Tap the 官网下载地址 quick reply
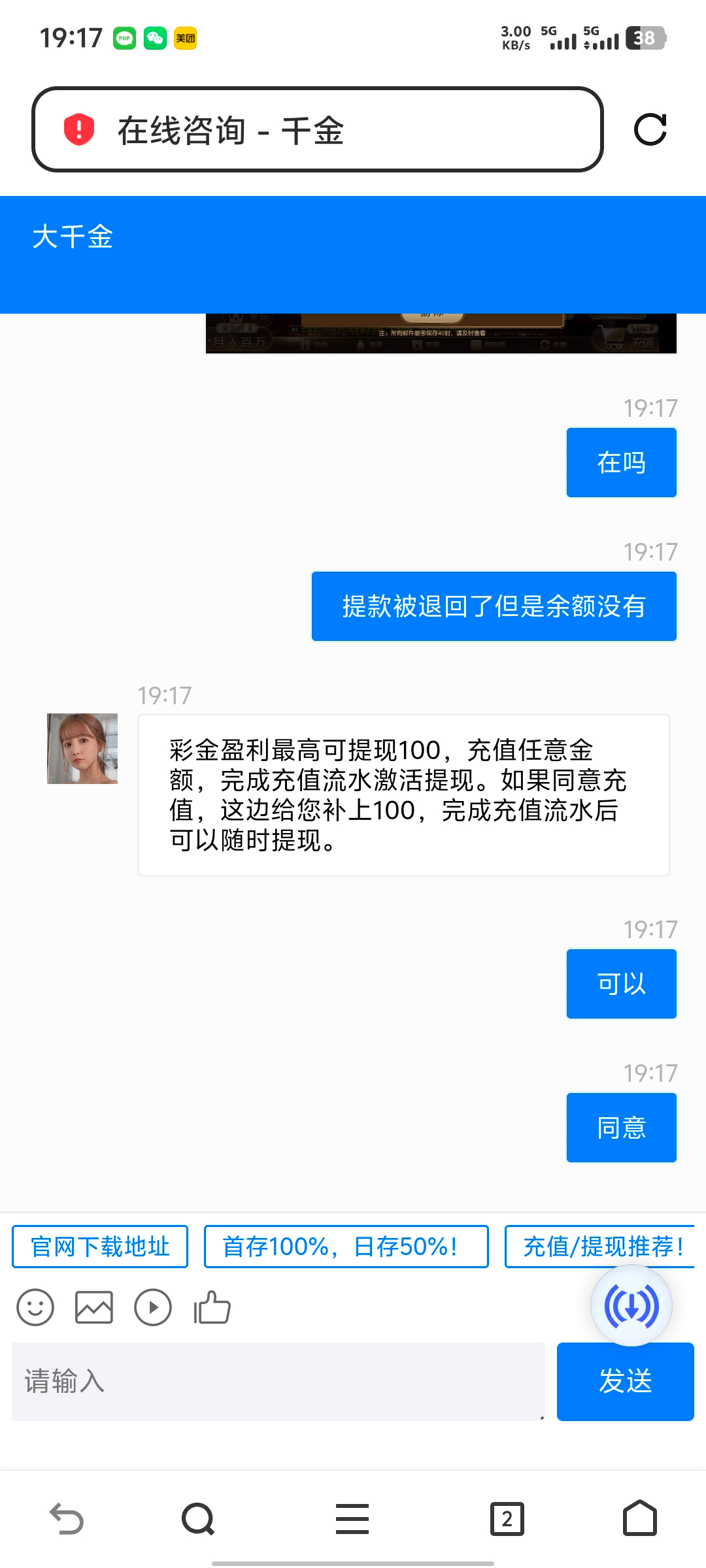This screenshot has height=1568, width=706. [x=99, y=1245]
